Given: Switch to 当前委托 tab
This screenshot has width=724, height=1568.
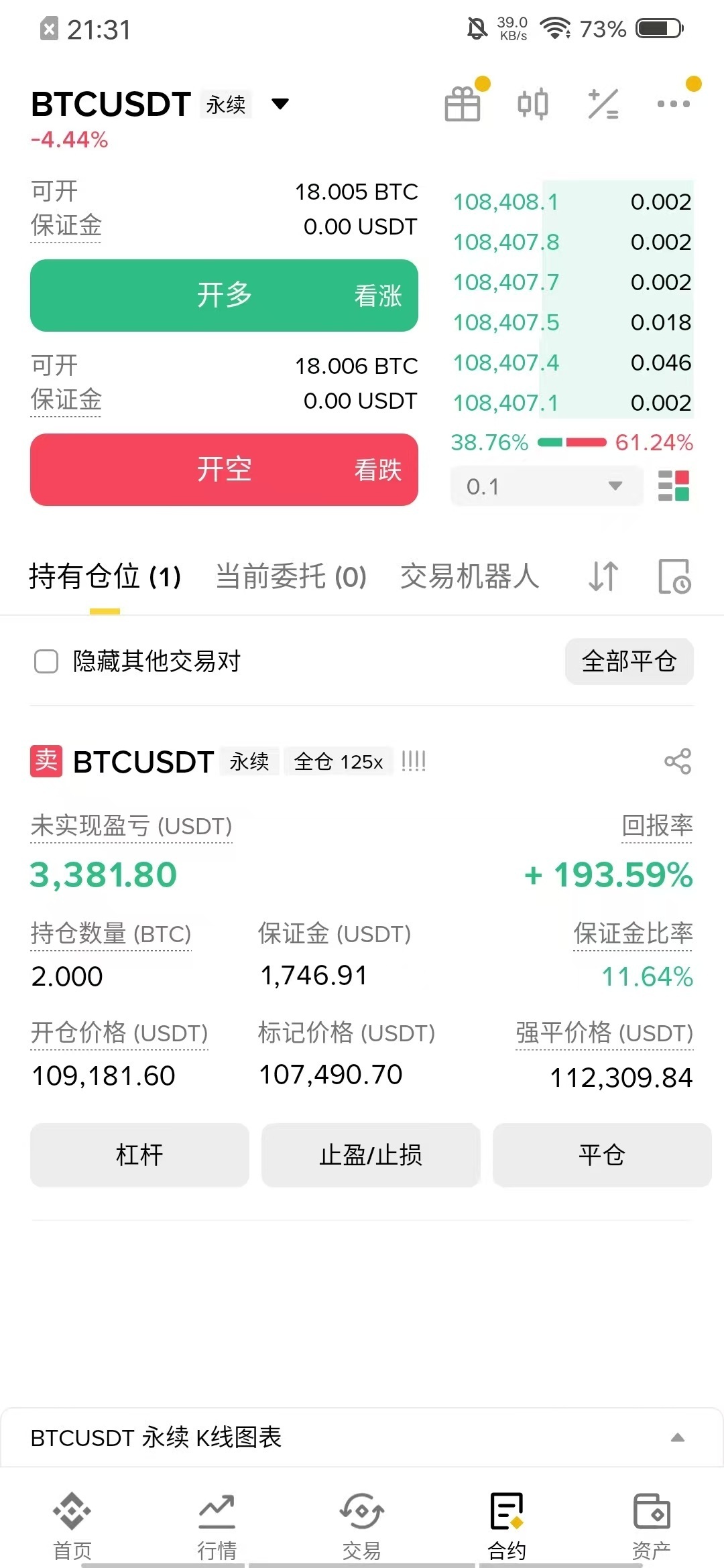Looking at the screenshot, I should pyautogui.click(x=290, y=577).
